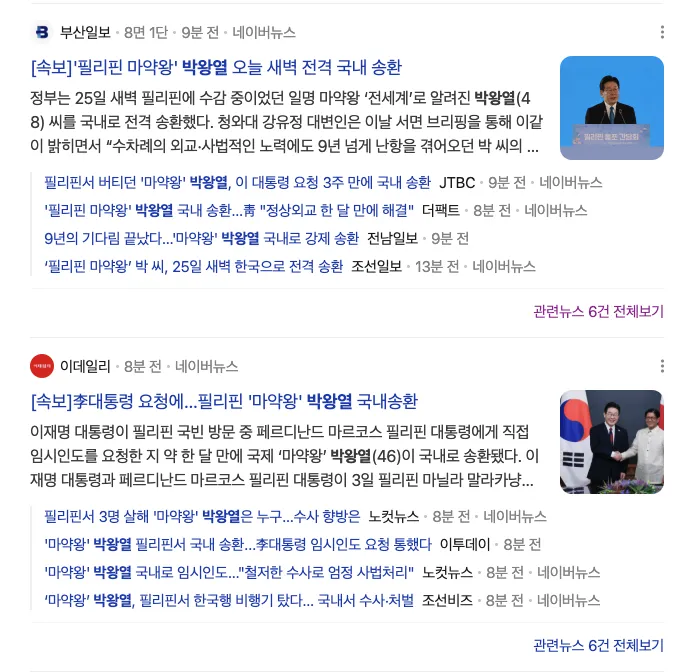
Task: Open 더팩트 related article on 정상외교
Action: 228,210
